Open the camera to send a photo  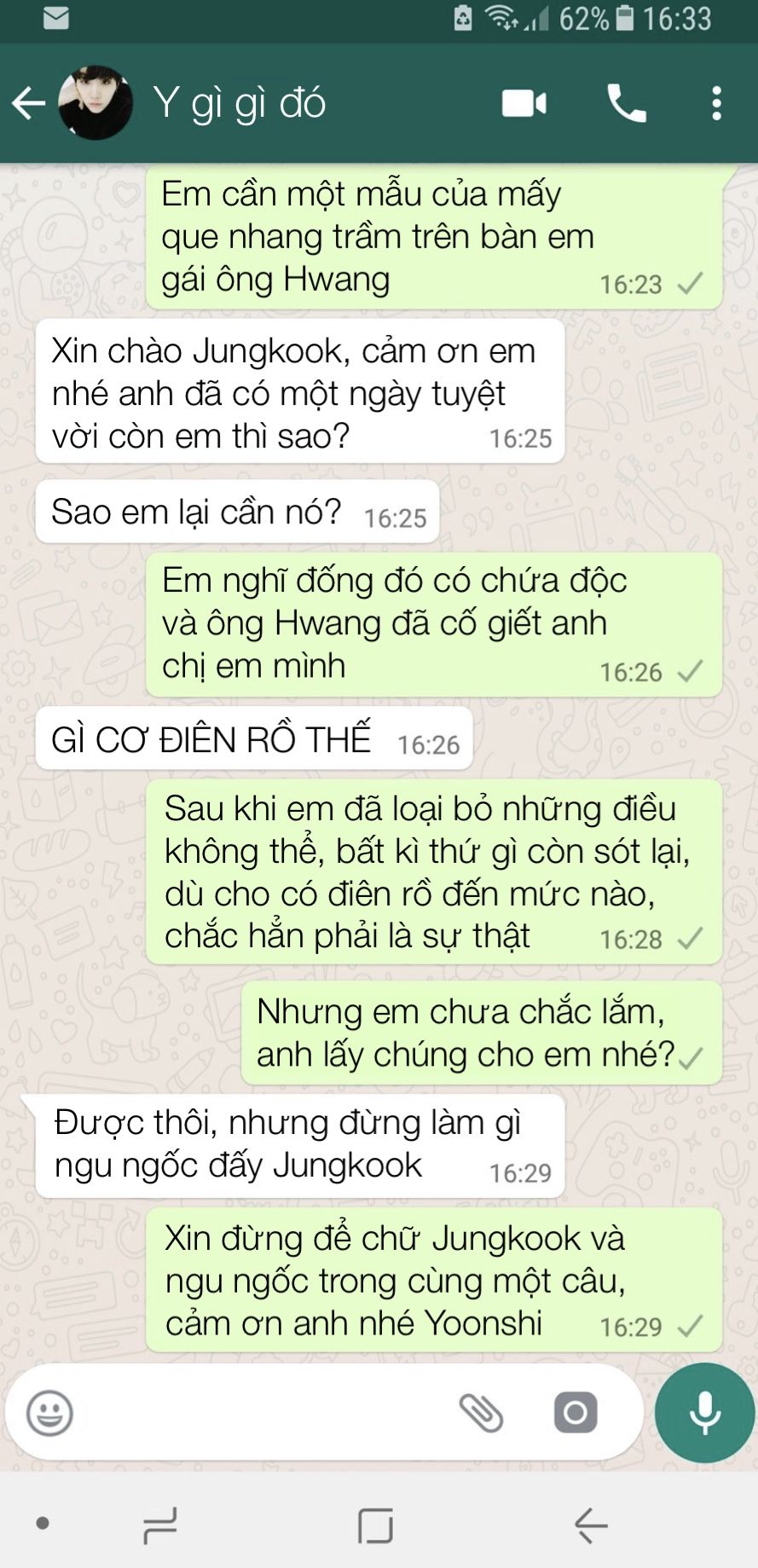pyautogui.click(x=576, y=1413)
